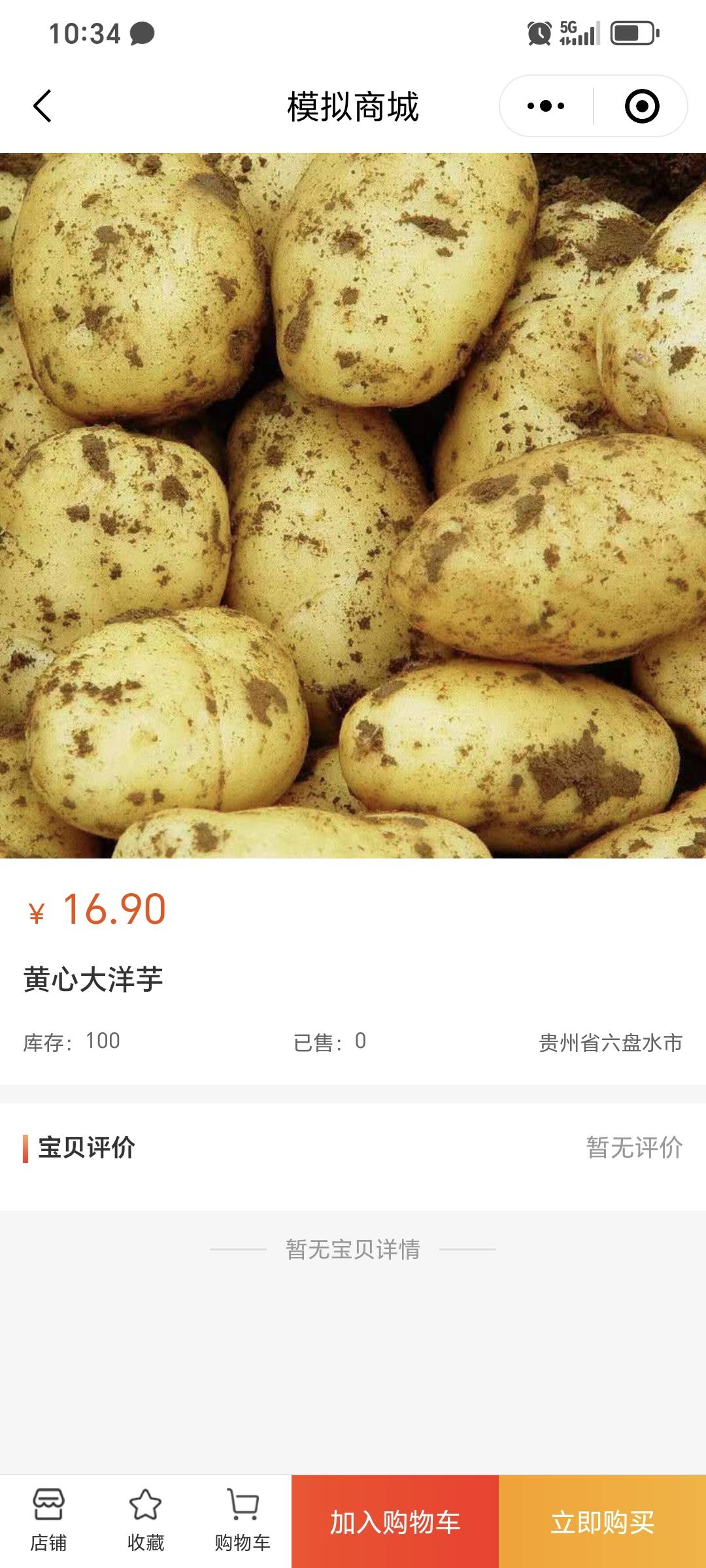
Task: Open the 购物车 shopping cart
Action: (x=243, y=1521)
